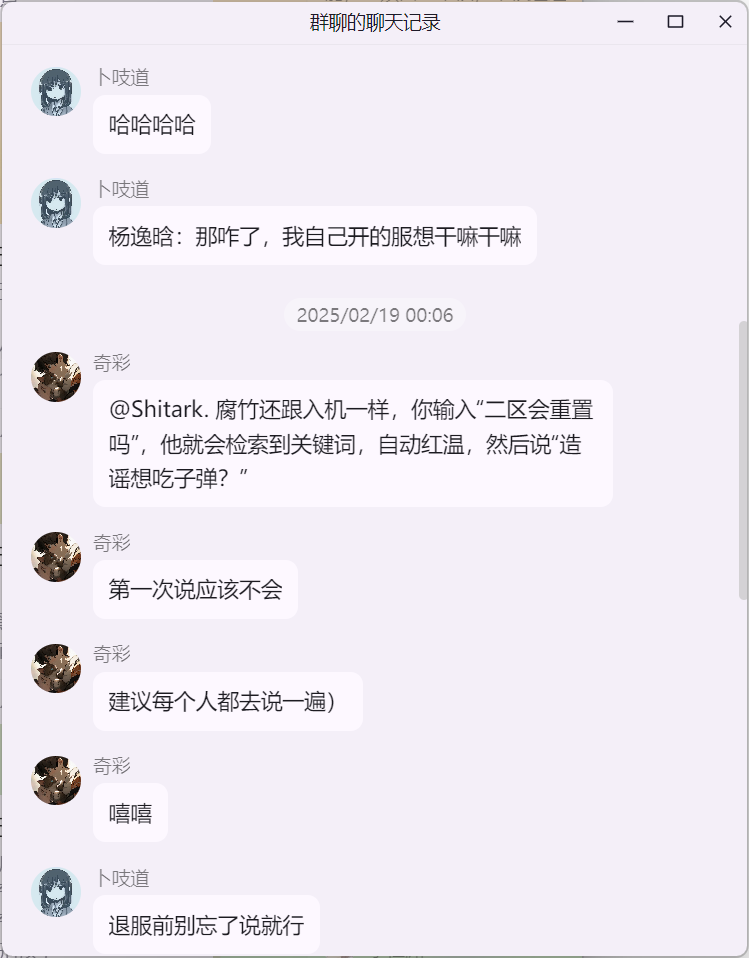
Task: Open 卜吱道's avatar next to 哈哈哈哈
Action: tap(56, 92)
